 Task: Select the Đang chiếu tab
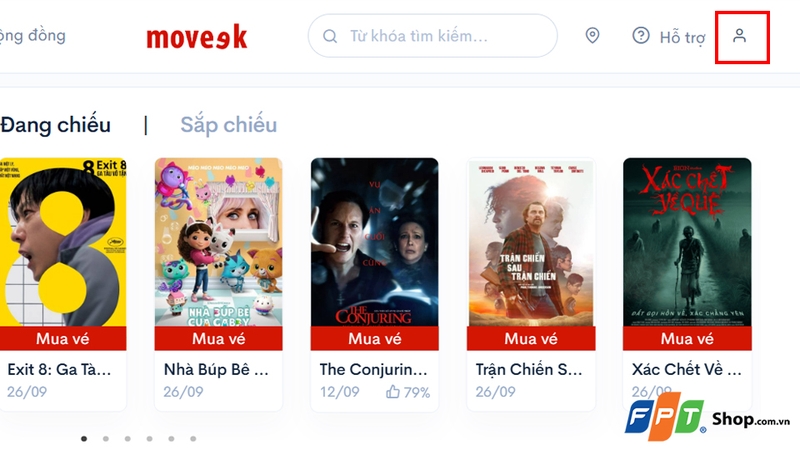click(55, 125)
